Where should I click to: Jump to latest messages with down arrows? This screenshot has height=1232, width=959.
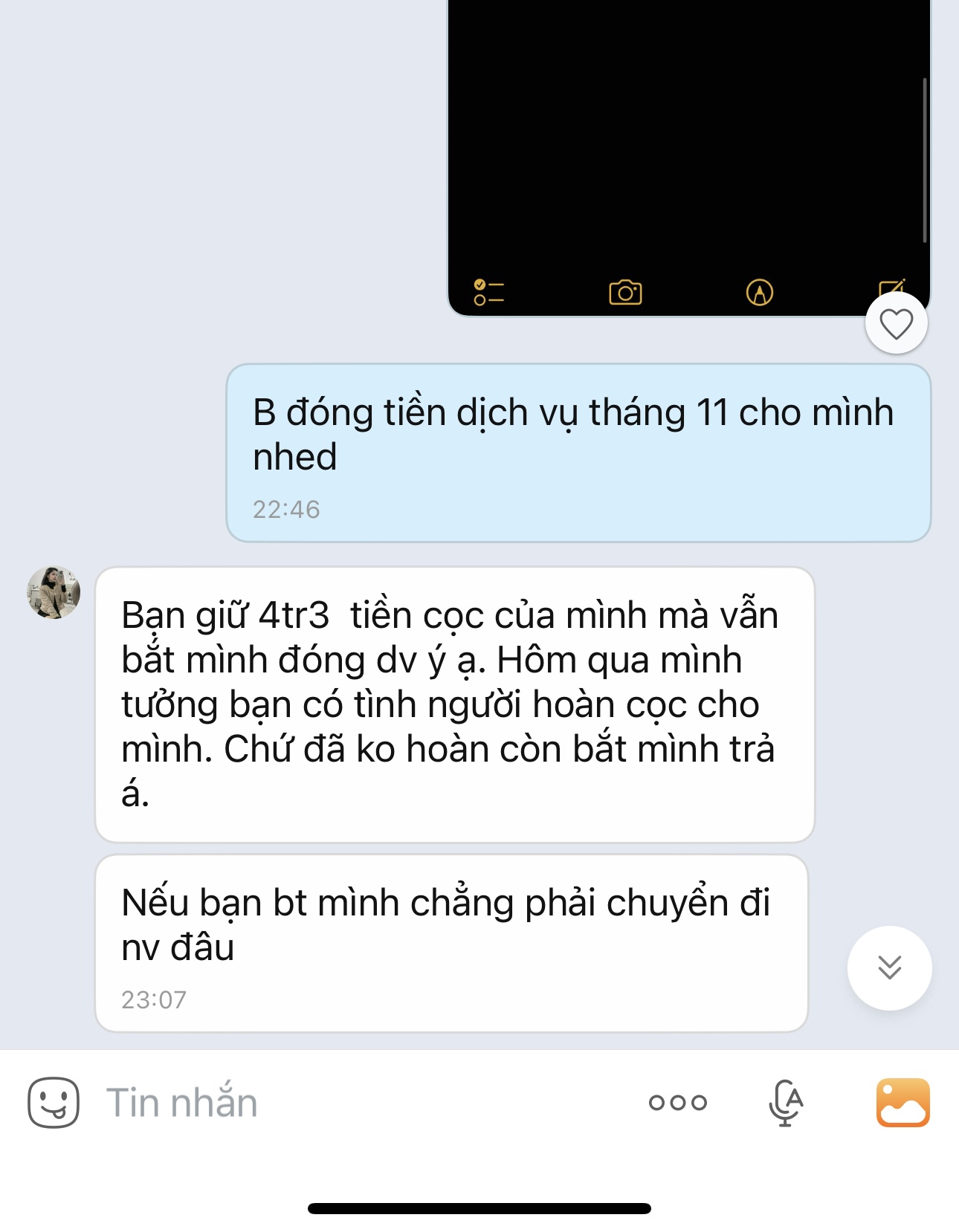pos(889,967)
